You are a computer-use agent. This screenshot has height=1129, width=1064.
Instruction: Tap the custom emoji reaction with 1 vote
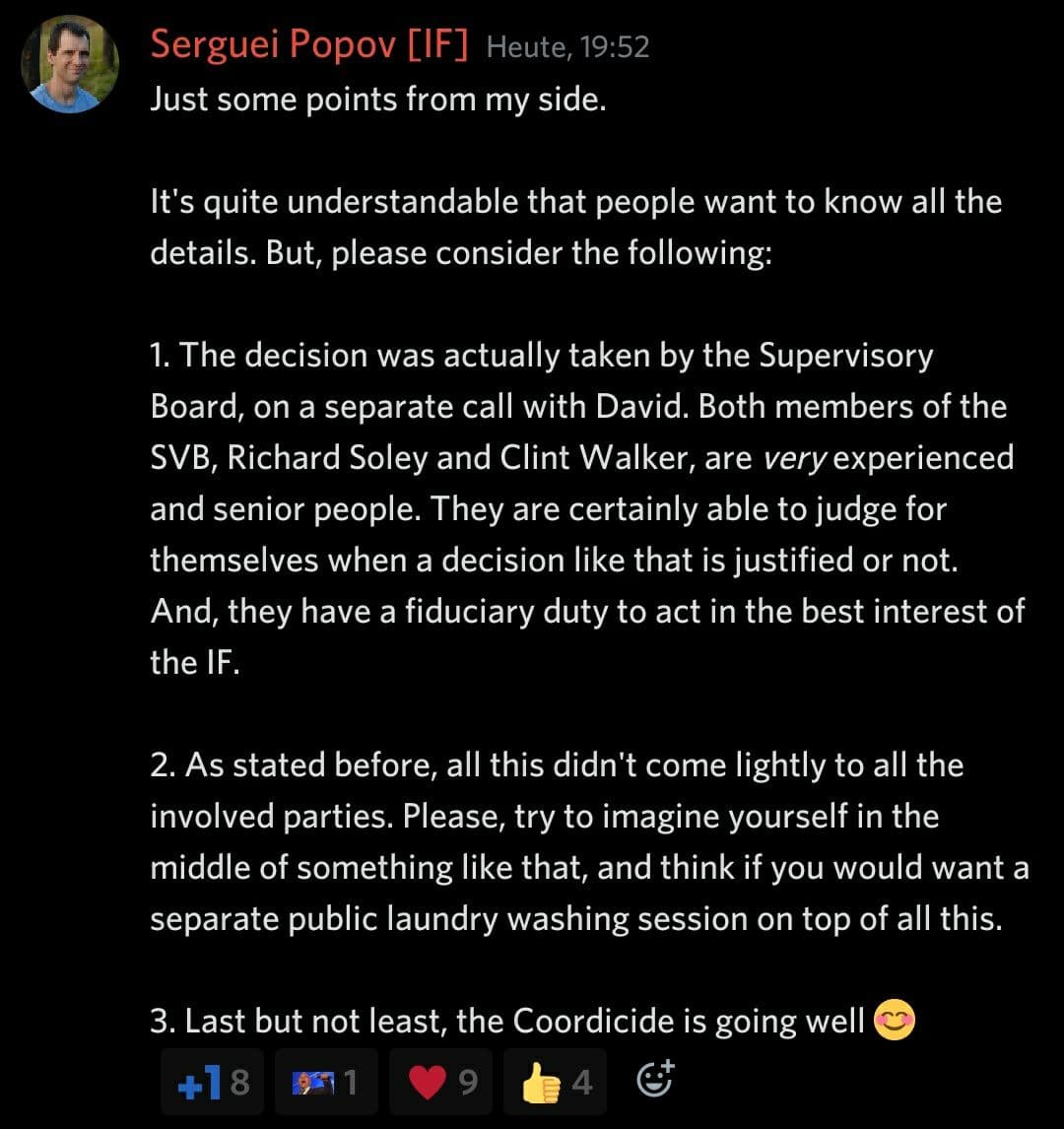325,1083
